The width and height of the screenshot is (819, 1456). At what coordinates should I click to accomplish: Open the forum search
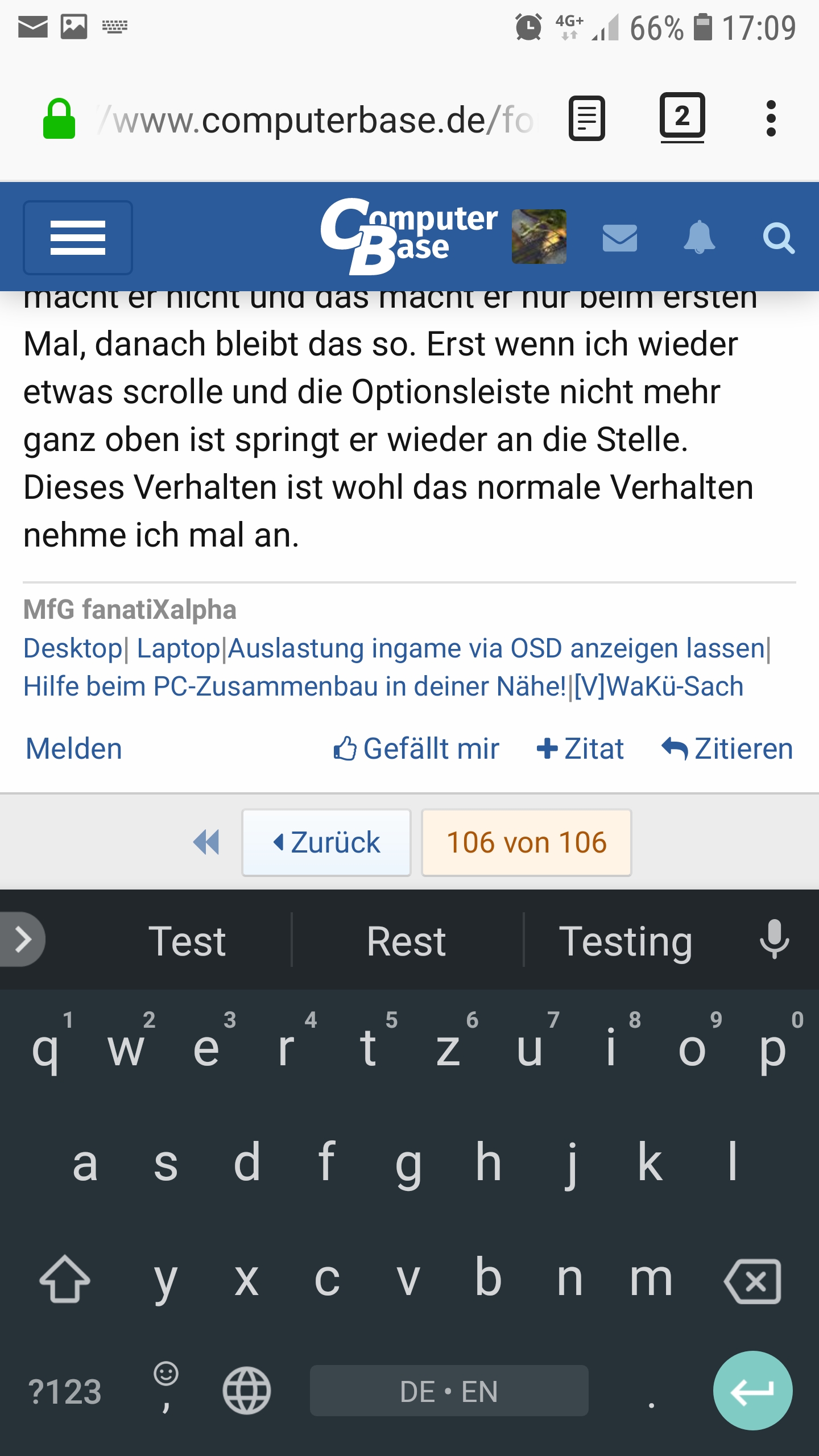(x=778, y=237)
